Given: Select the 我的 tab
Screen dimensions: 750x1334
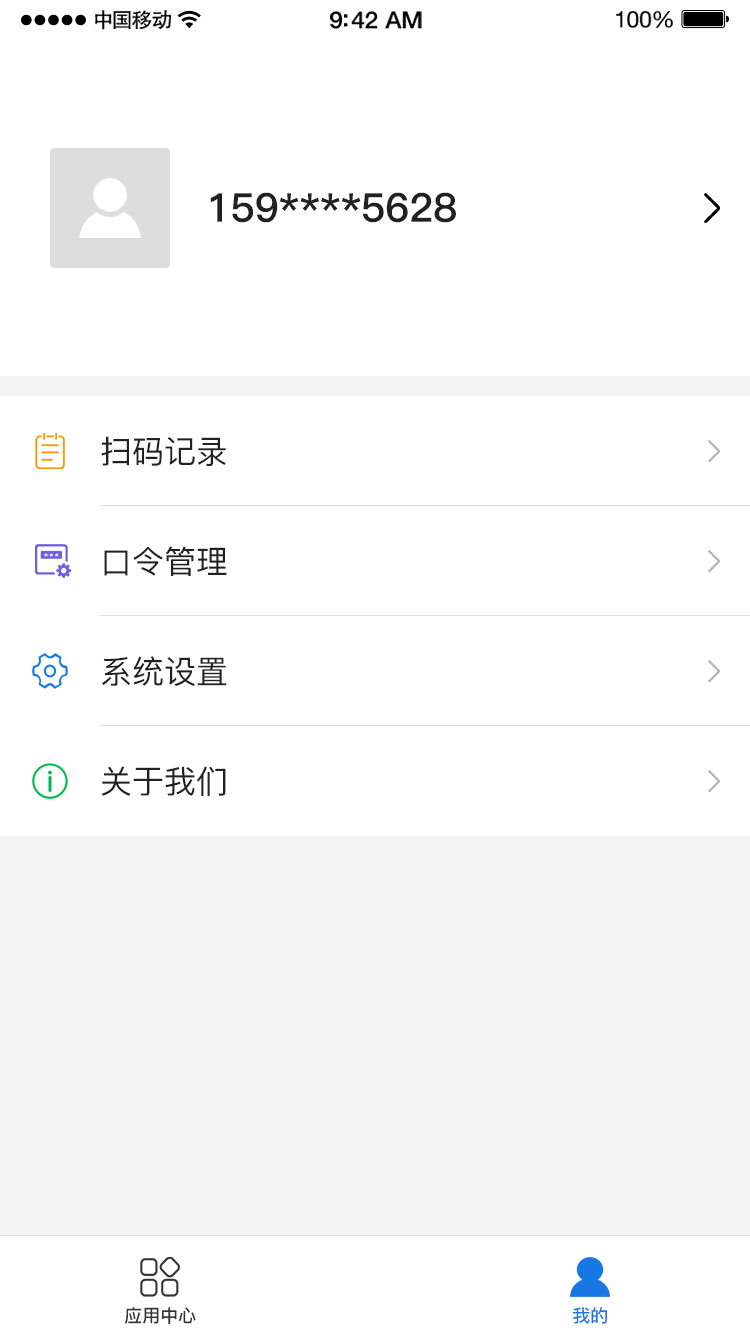Looking at the screenshot, I should [x=589, y=1288].
